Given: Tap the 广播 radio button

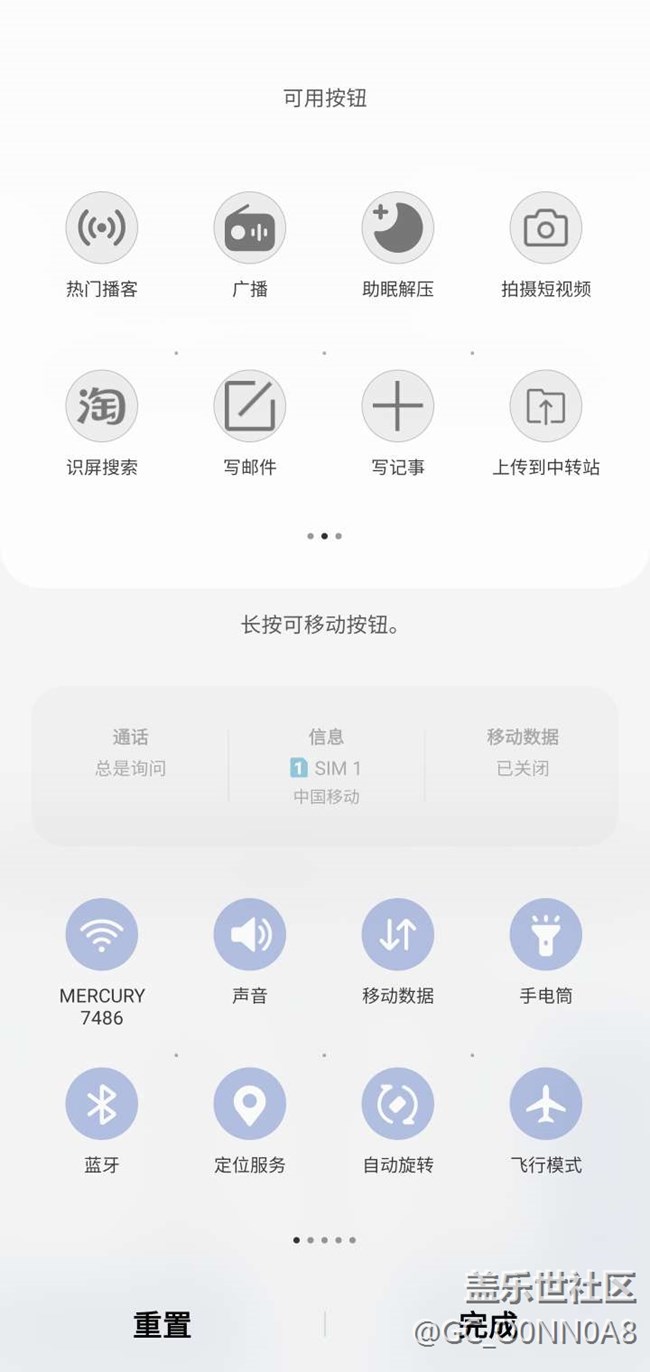Looking at the screenshot, I should point(249,229).
